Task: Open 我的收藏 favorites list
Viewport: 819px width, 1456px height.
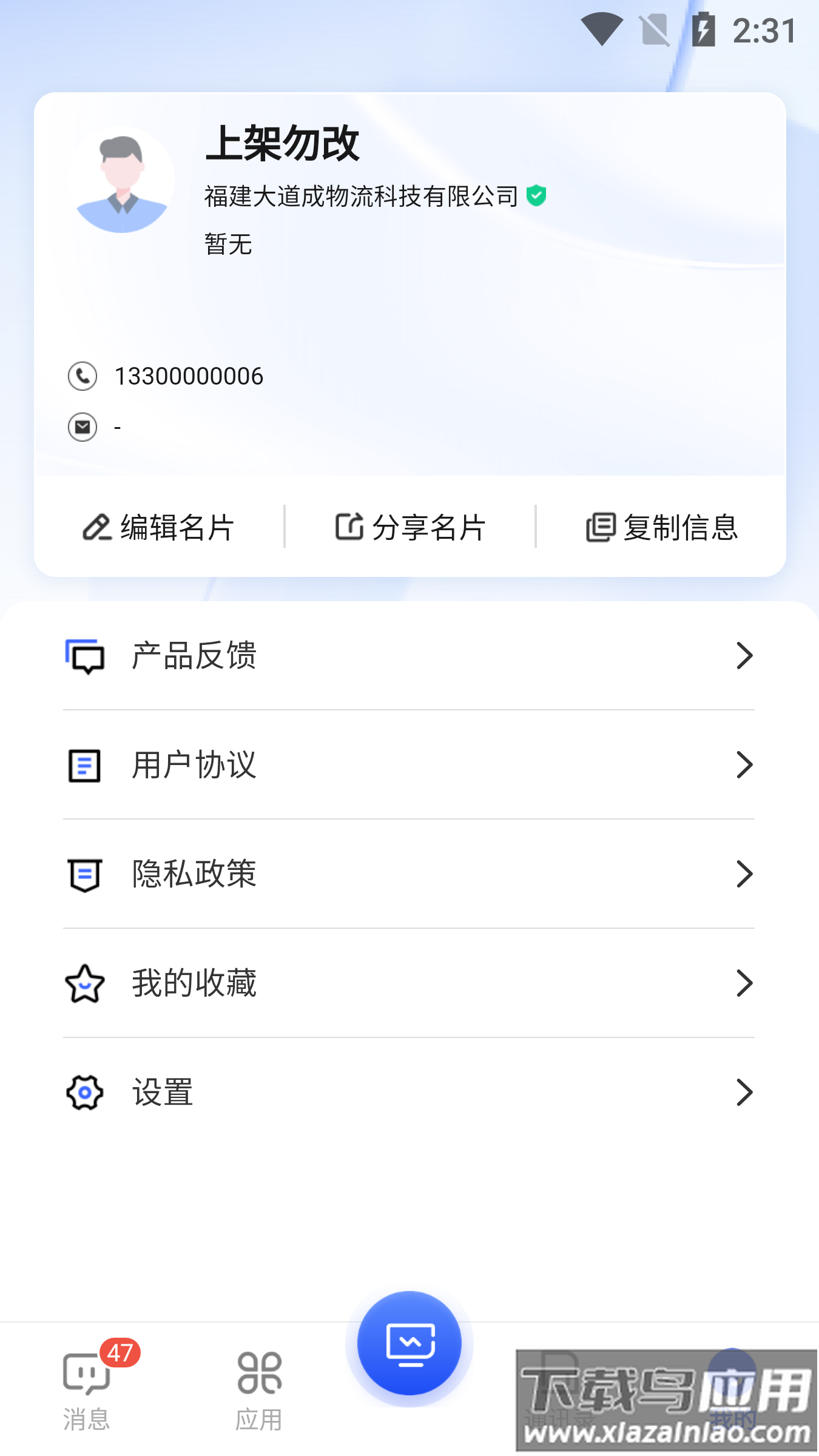Action: coord(193,983)
